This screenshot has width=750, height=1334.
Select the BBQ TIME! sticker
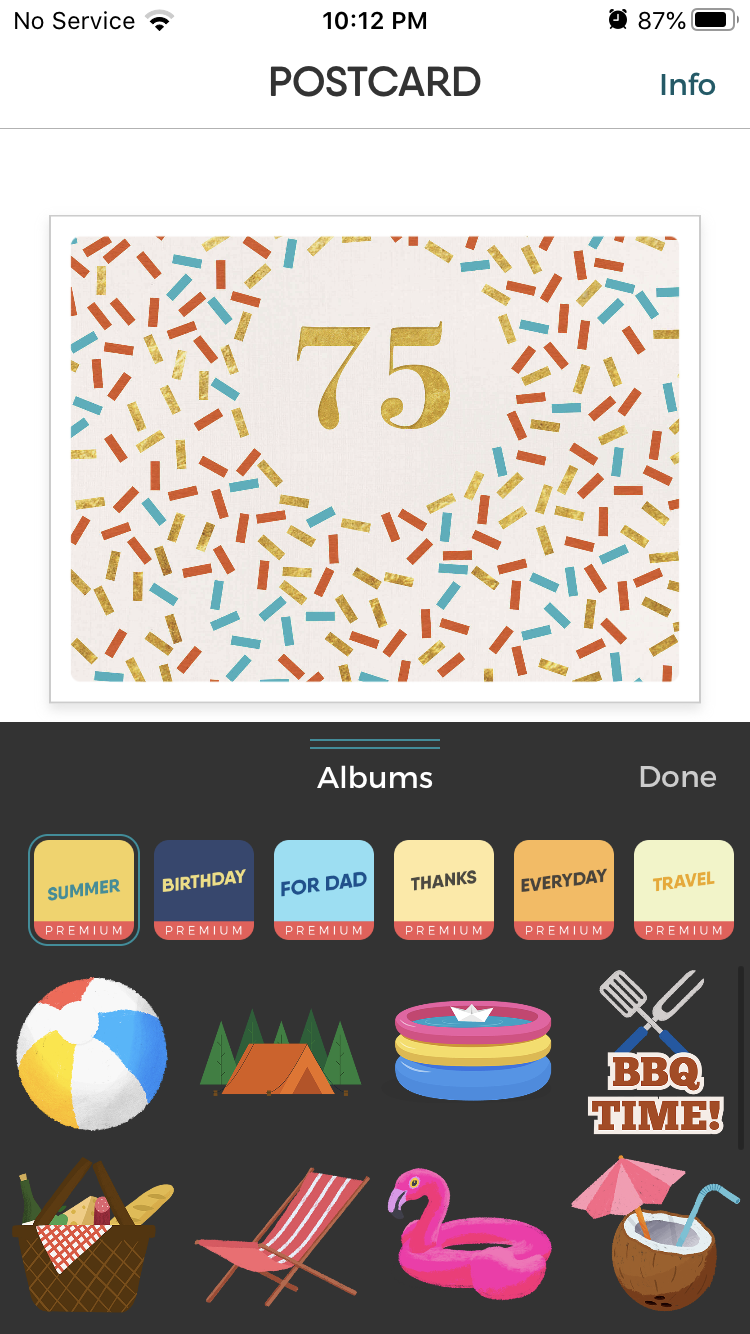point(656,1052)
